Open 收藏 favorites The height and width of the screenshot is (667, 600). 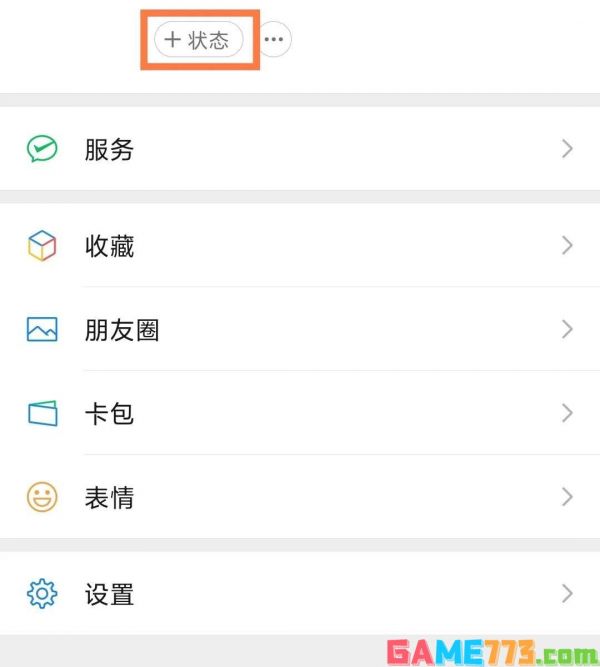pyautogui.click(x=300, y=246)
